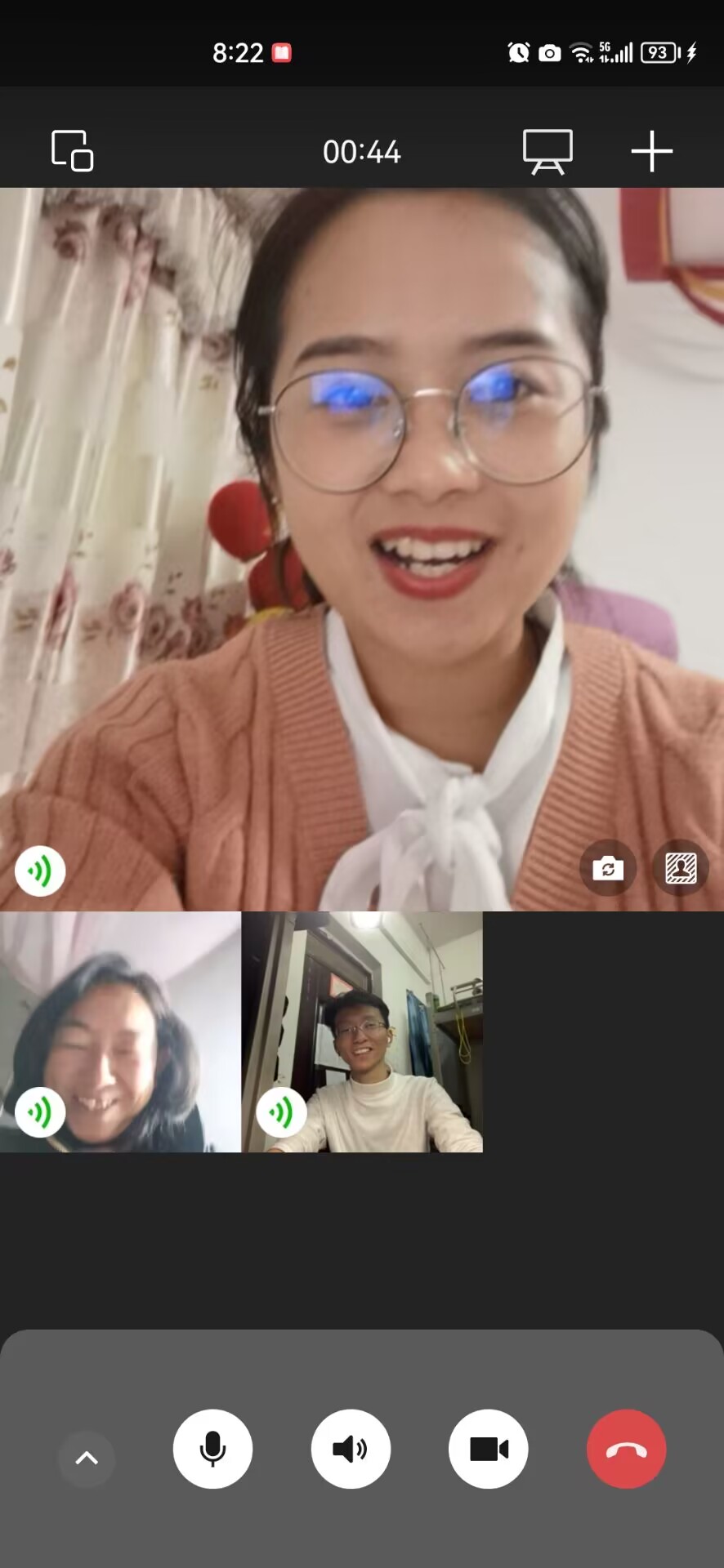Open the long-haired participant's video tile
Image resolution: width=724 pixels, height=1568 pixels.
pos(120,1031)
